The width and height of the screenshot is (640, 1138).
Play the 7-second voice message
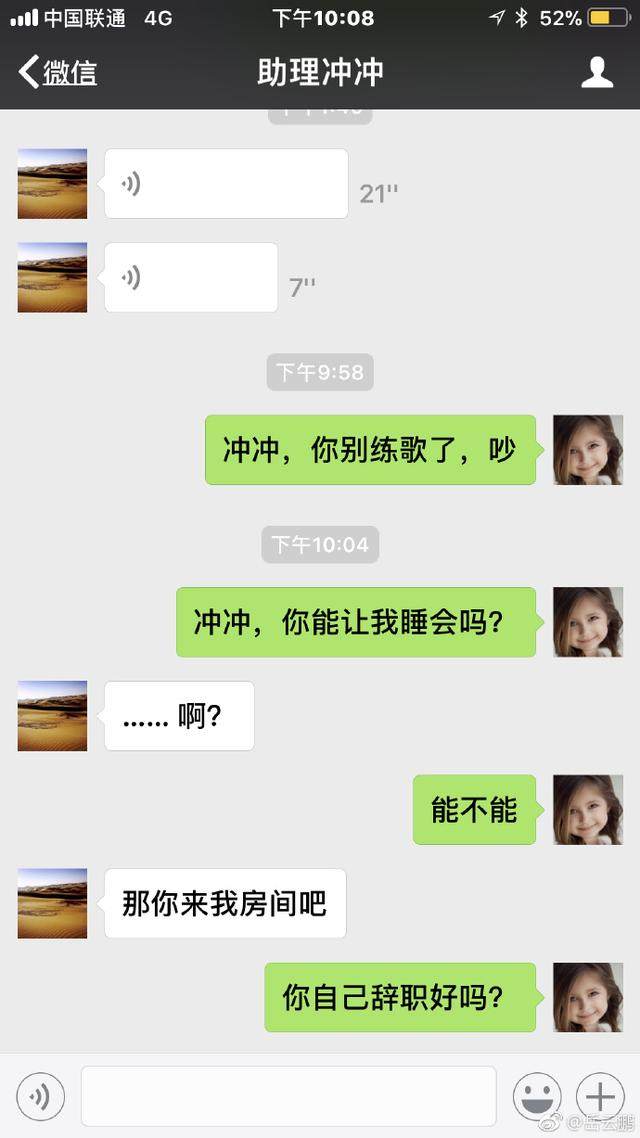coord(191,277)
